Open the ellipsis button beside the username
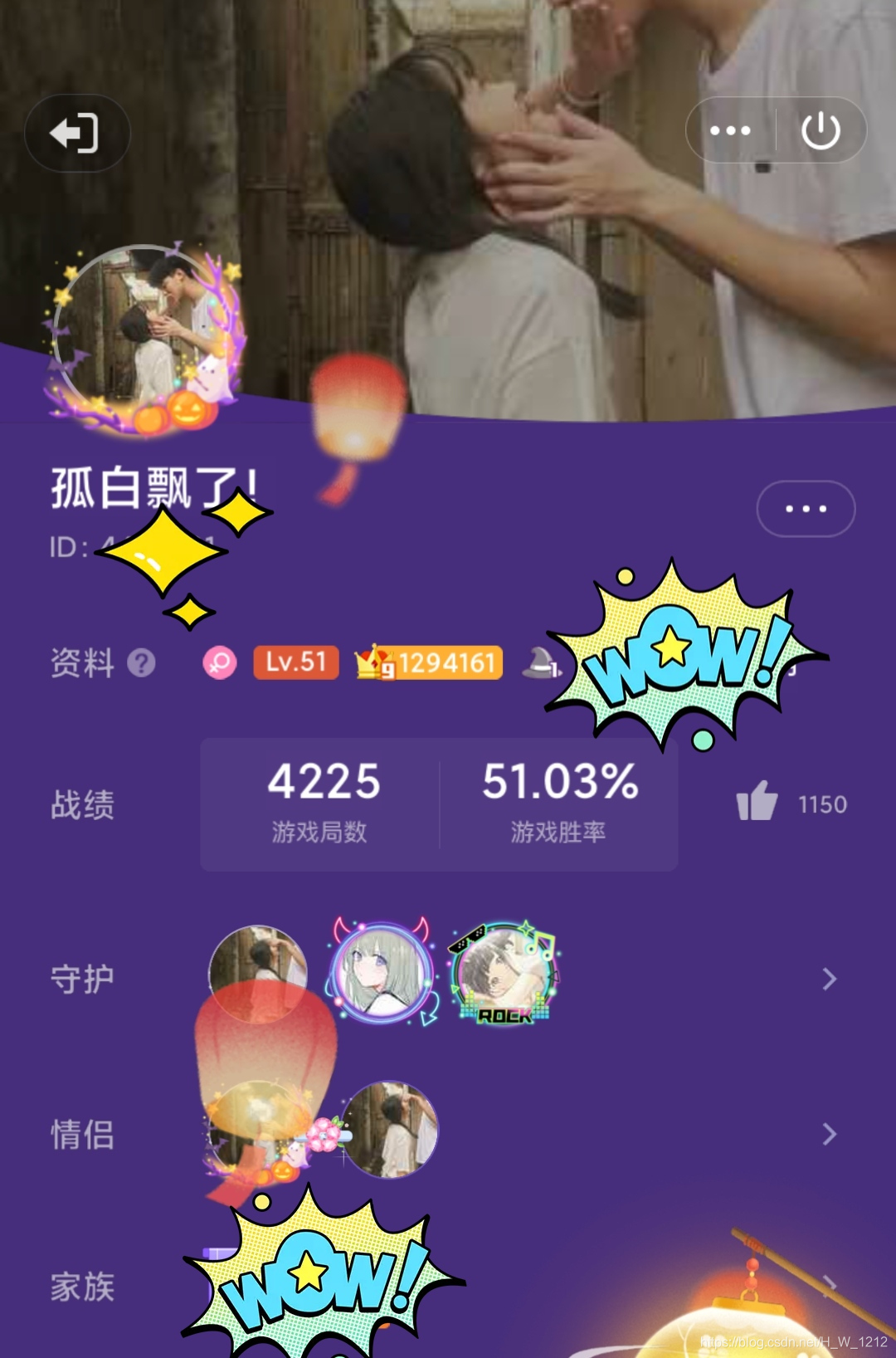This screenshot has height=1358, width=896. (806, 509)
